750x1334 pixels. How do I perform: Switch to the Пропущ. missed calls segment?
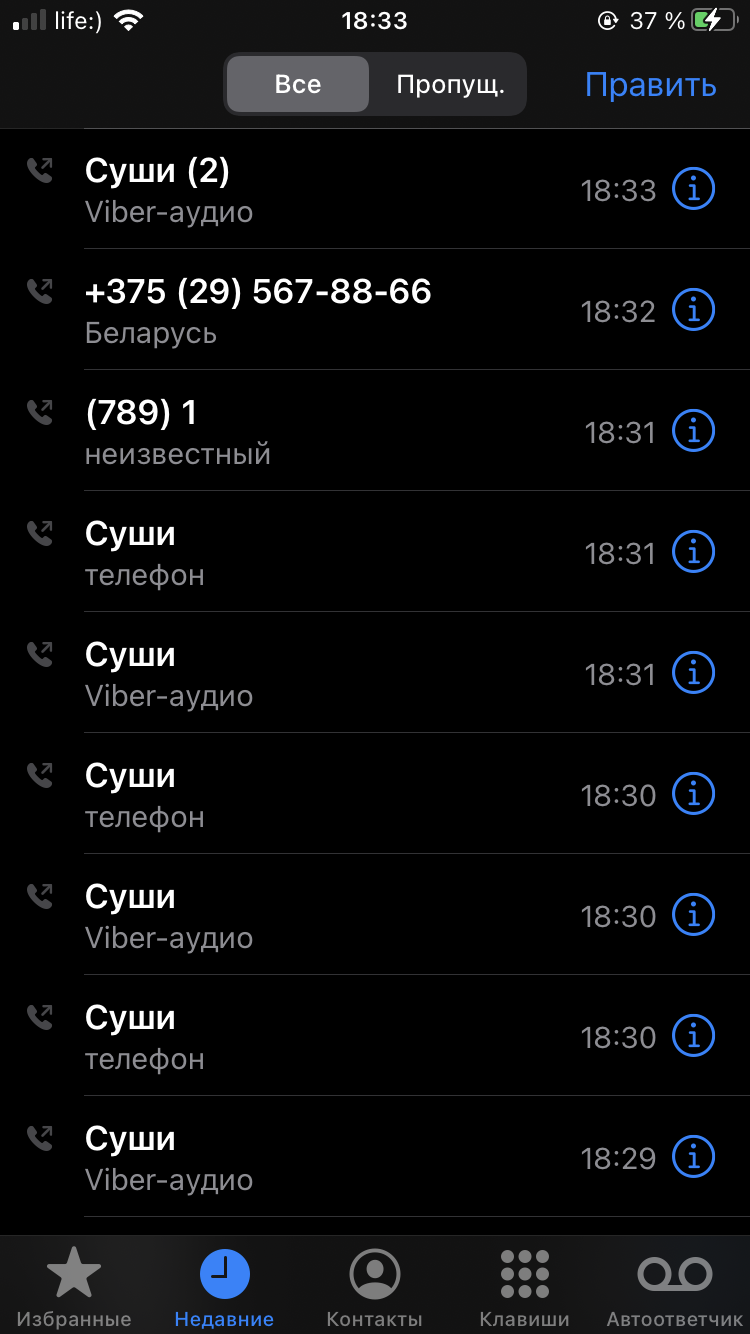click(450, 85)
